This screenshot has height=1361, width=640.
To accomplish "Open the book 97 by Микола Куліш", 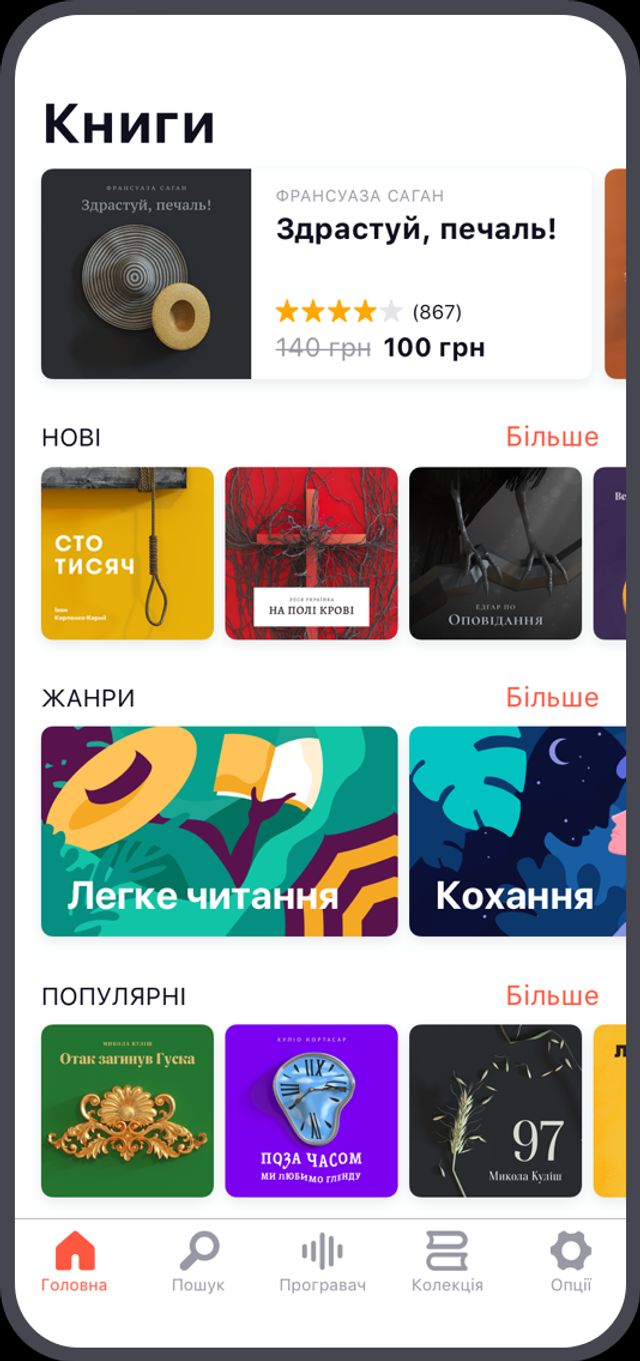I will tap(495, 1111).
